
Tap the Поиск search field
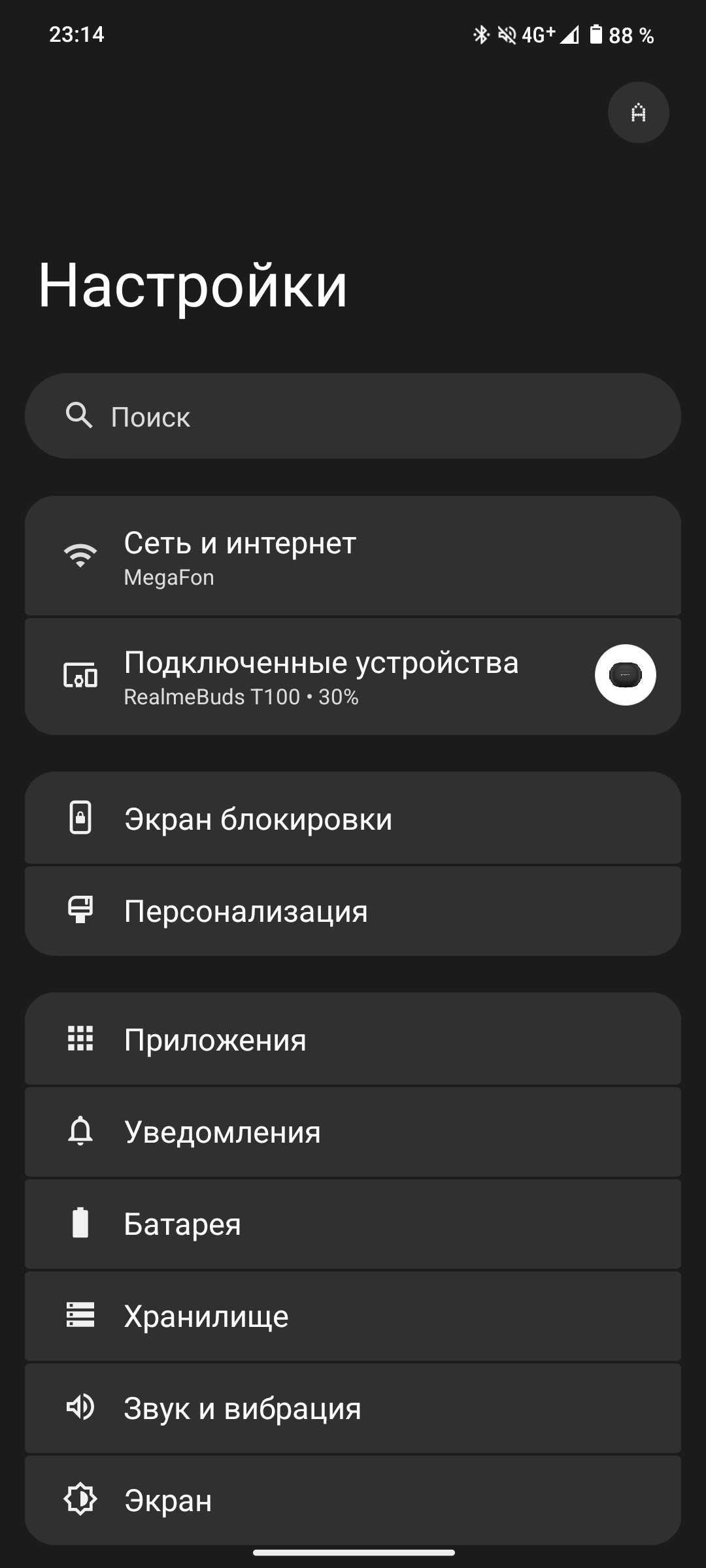pyautogui.click(x=353, y=416)
